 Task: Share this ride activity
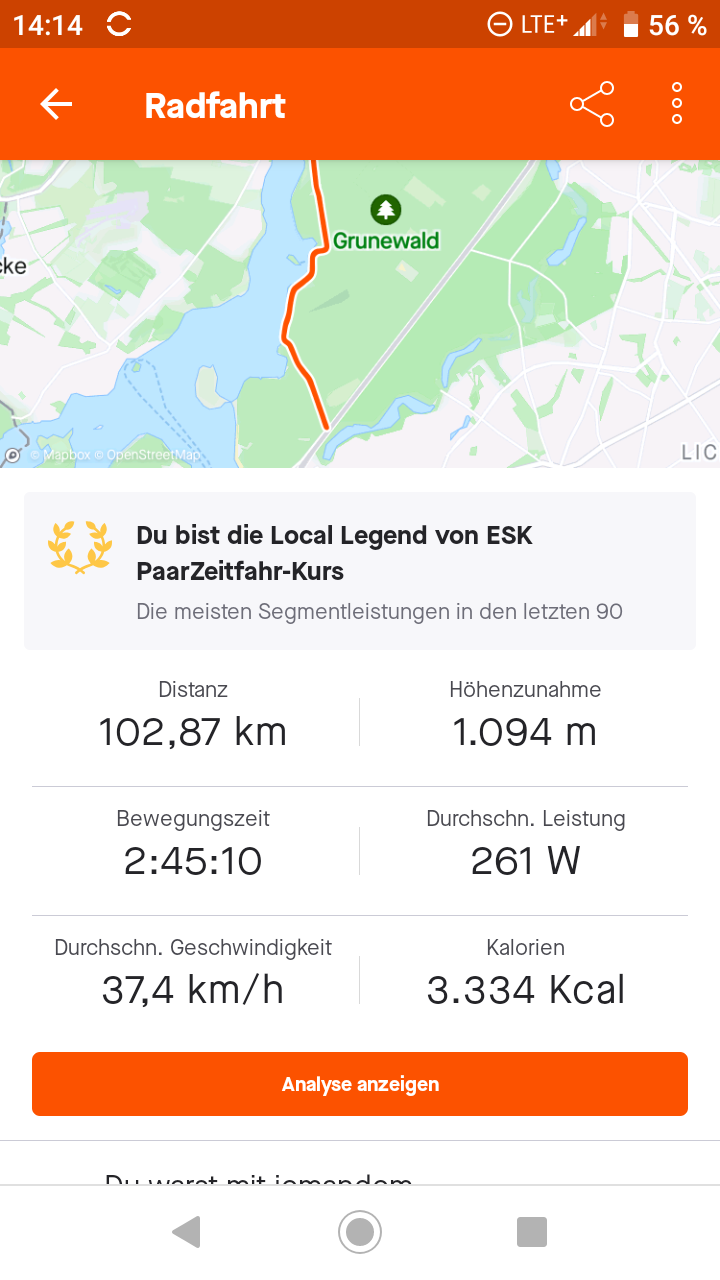tap(592, 104)
